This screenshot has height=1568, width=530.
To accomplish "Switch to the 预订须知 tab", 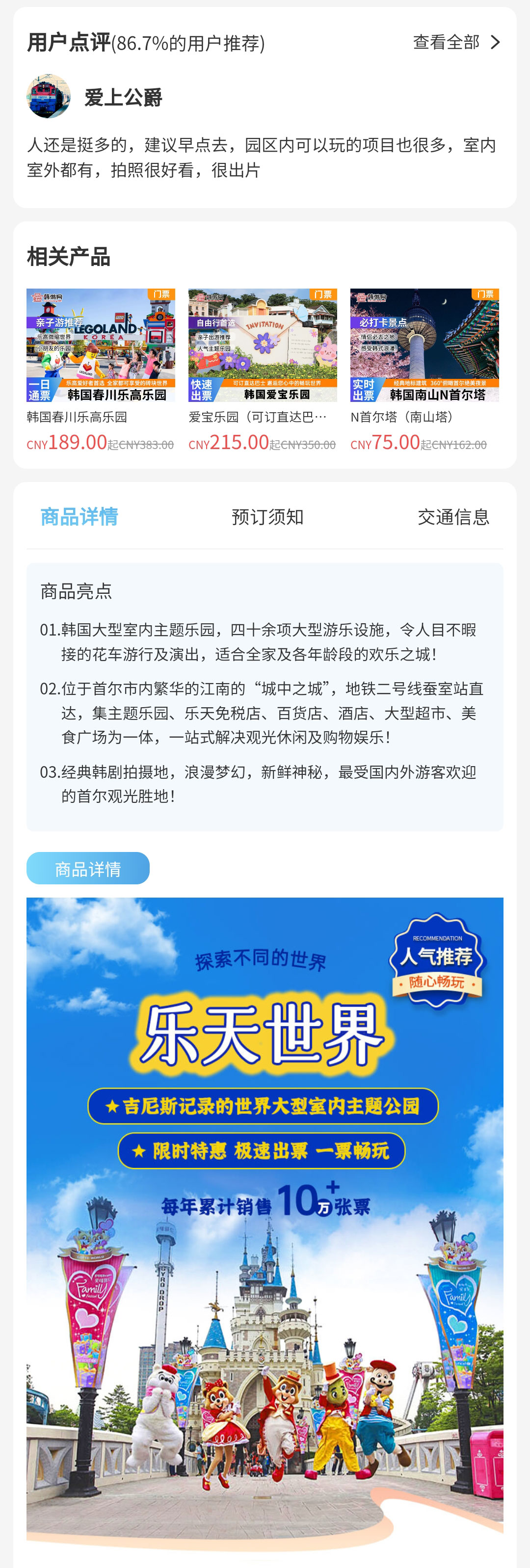I will 267,517.
